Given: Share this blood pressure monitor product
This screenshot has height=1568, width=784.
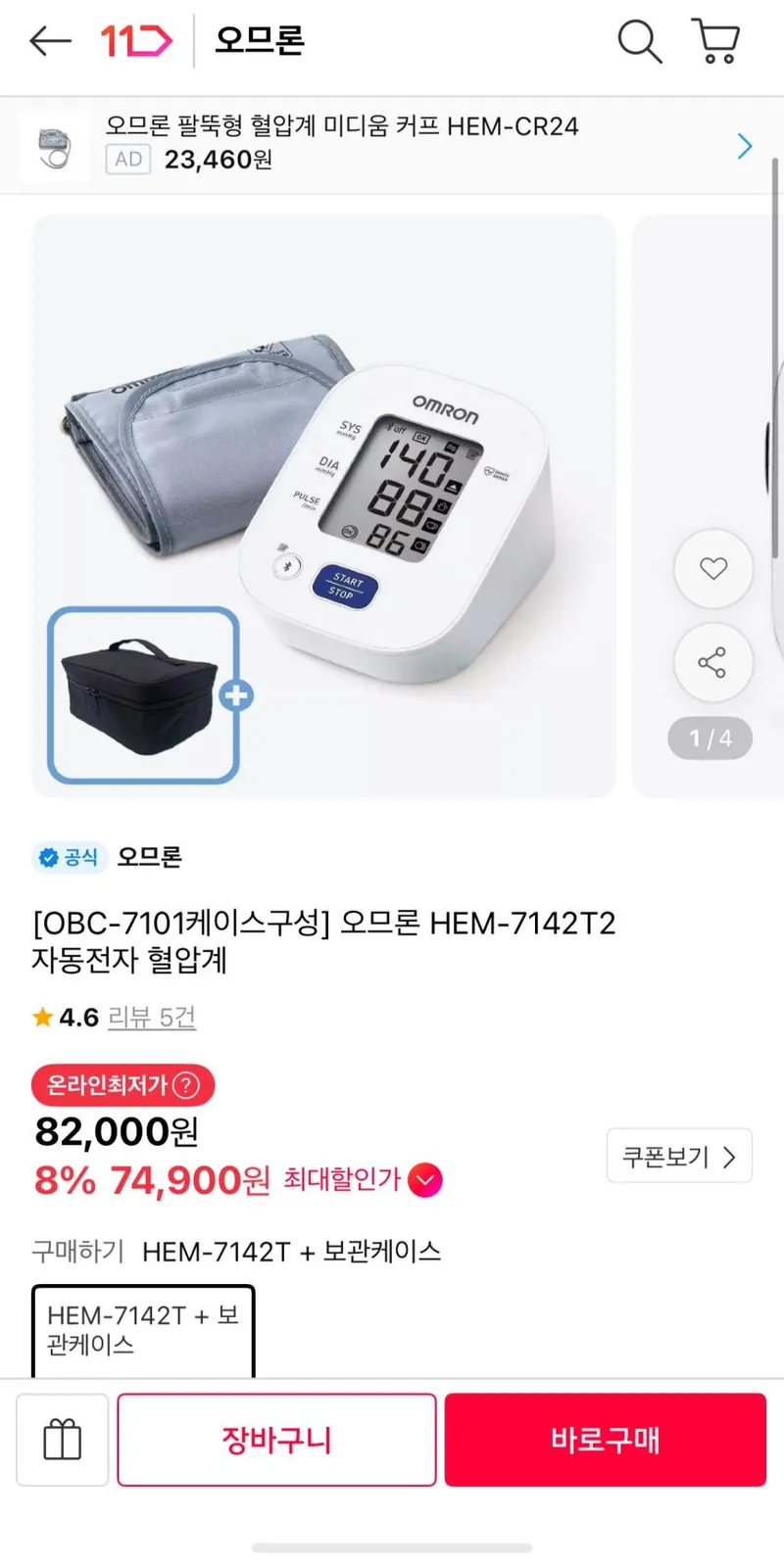Looking at the screenshot, I should coord(713,662).
